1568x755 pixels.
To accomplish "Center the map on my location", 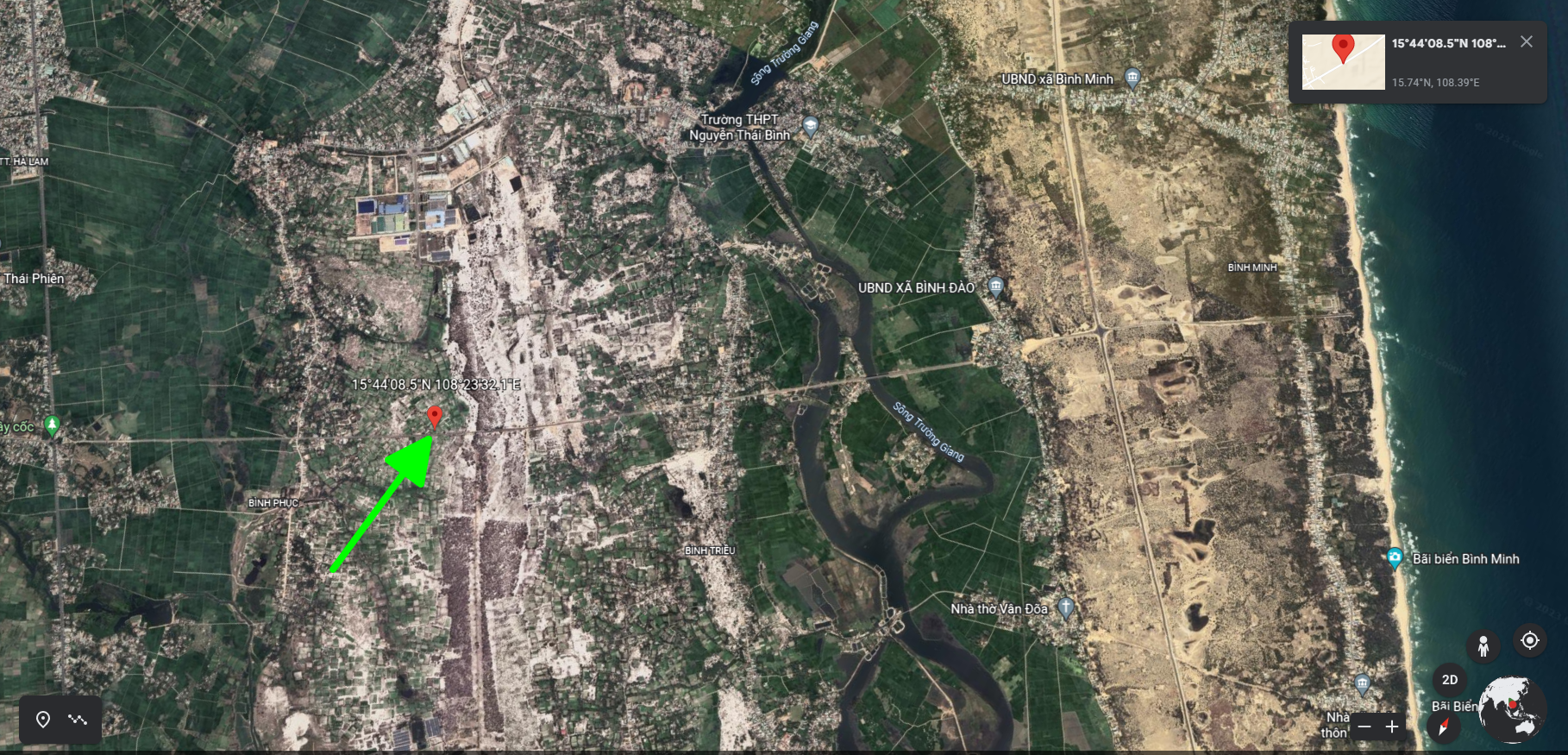I will pyautogui.click(x=1529, y=640).
